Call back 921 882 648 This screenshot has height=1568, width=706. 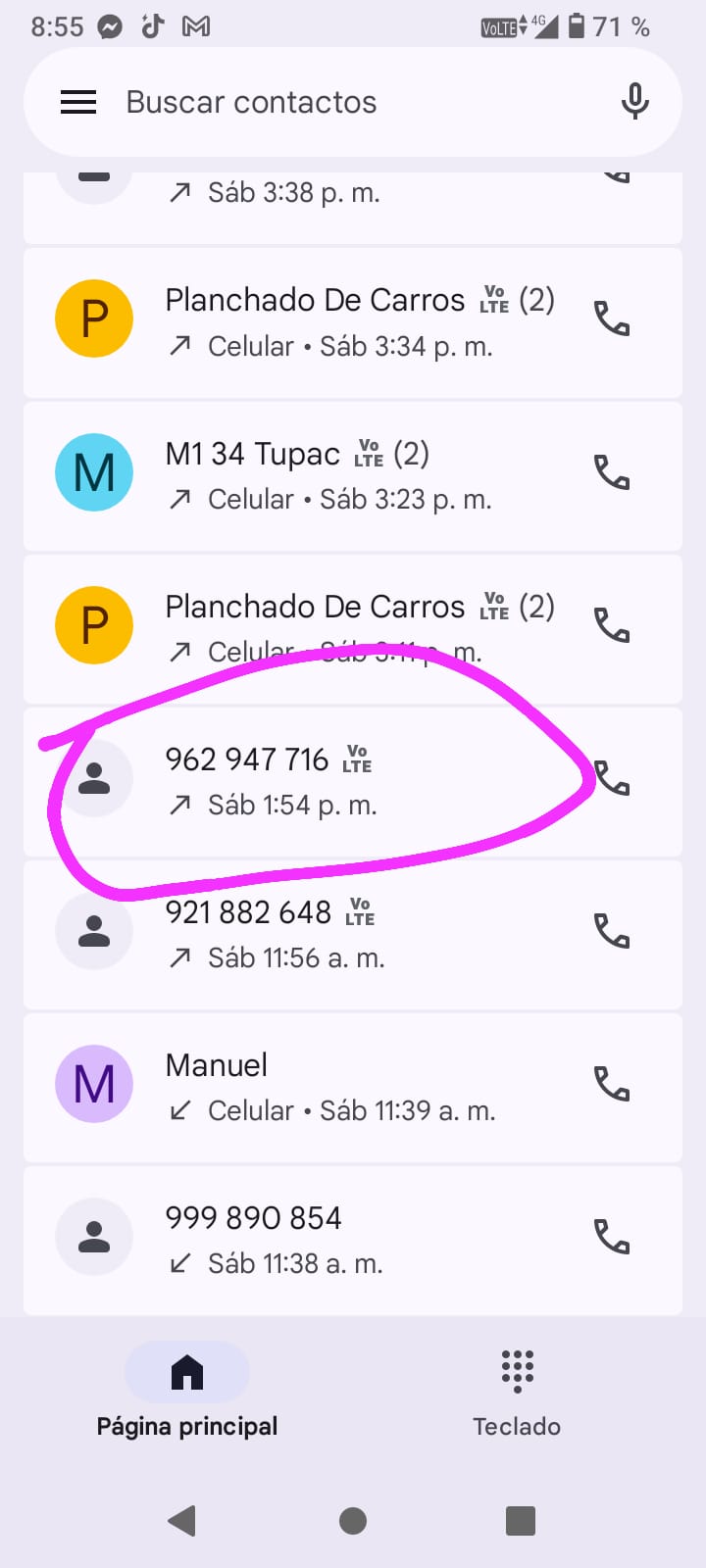612,932
